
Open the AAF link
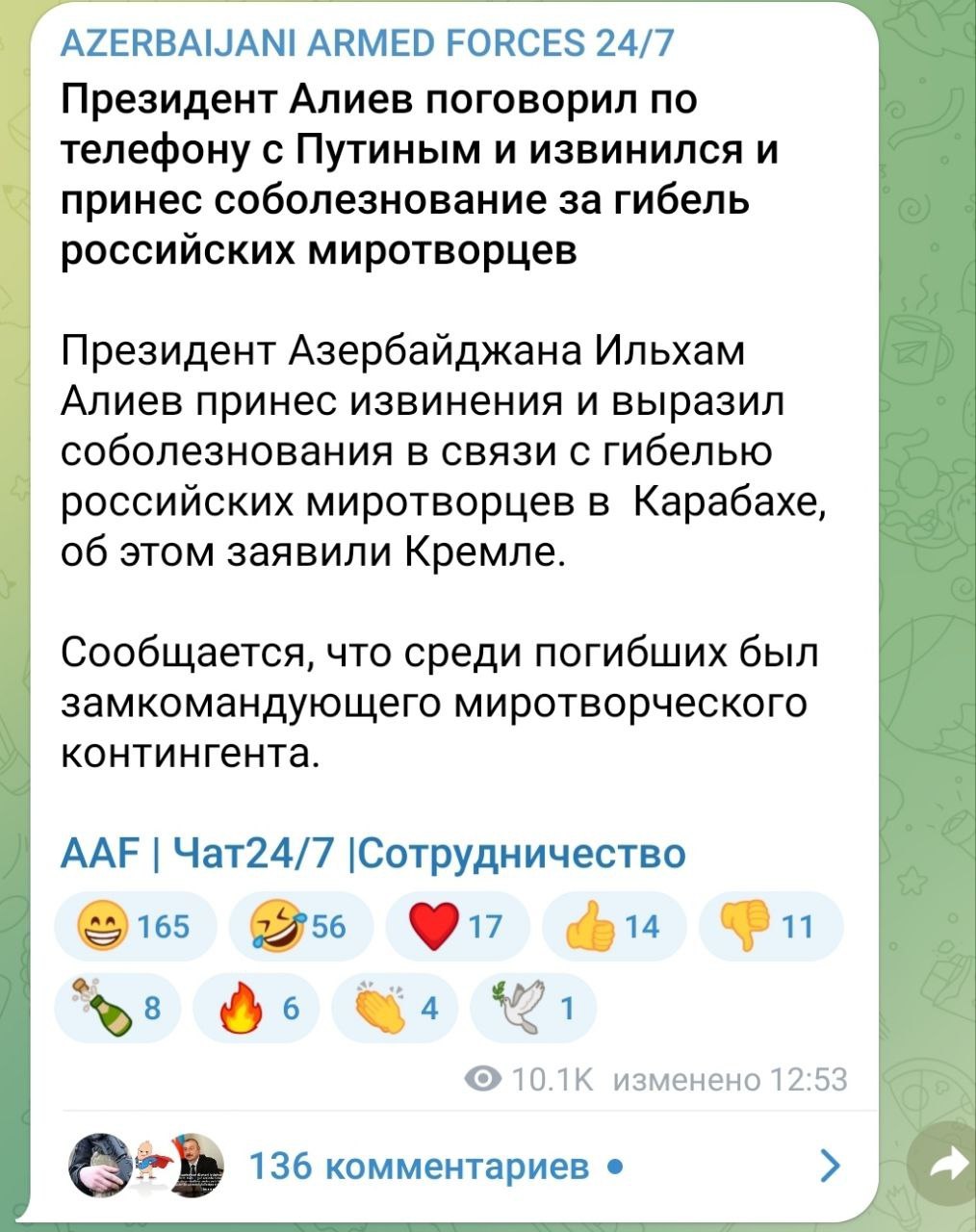click(99, 853)
